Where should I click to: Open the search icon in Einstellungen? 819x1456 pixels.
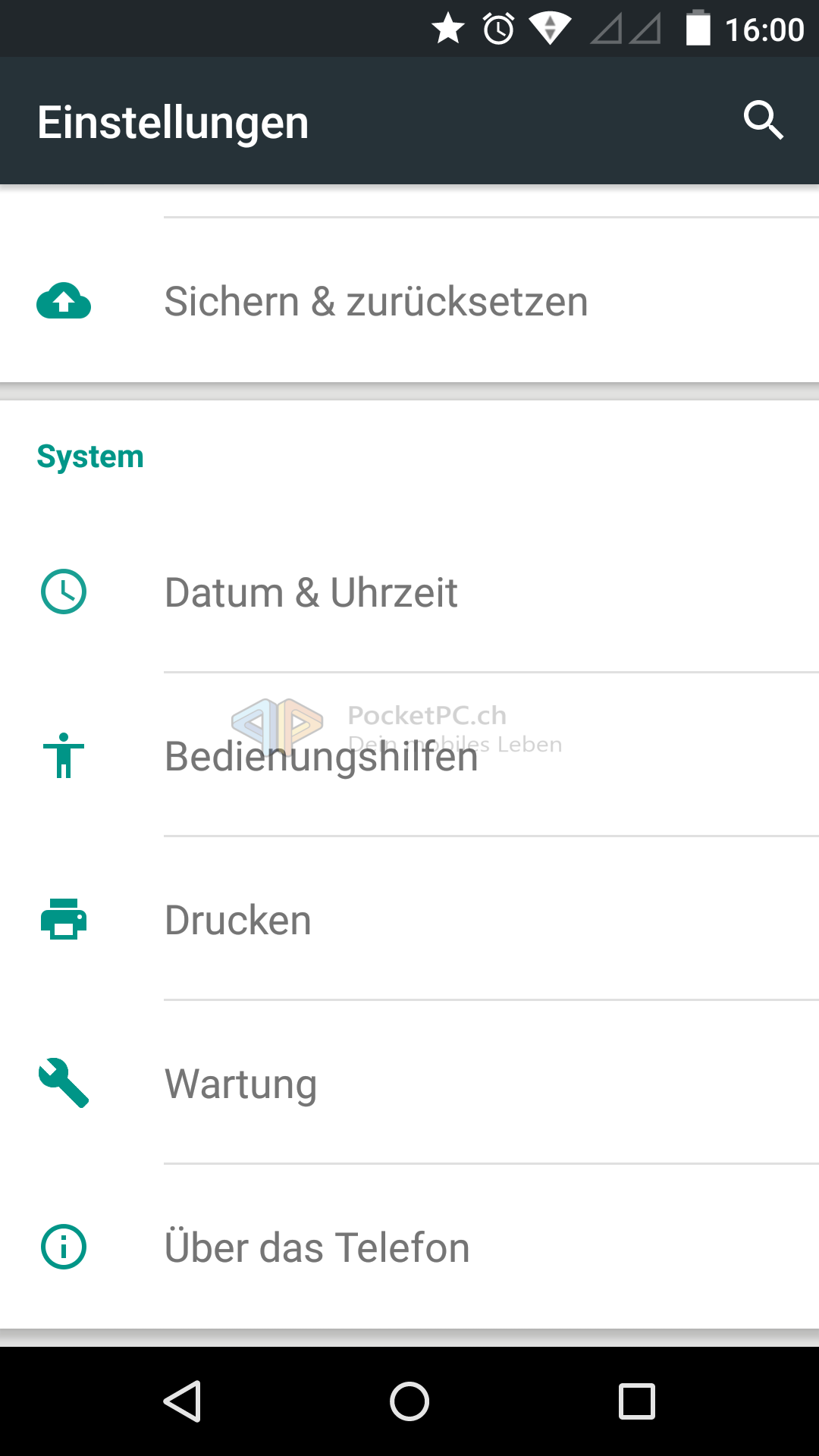tap(763, 120)
